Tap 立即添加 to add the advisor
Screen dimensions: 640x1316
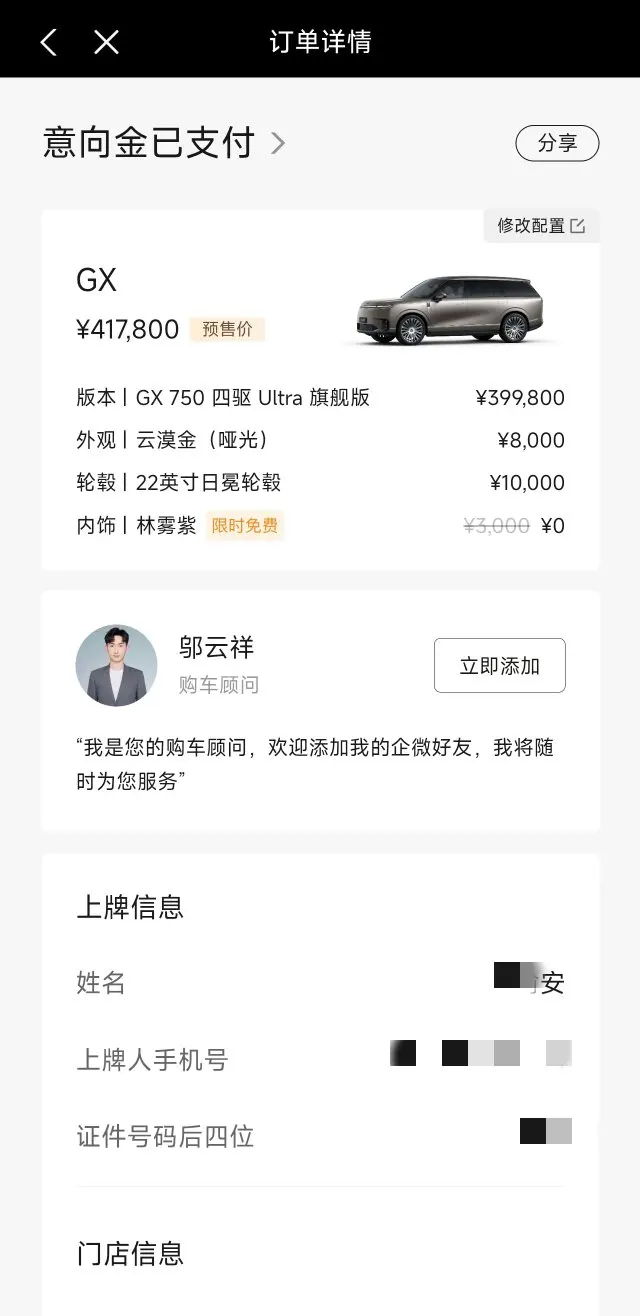coord(499,666)
